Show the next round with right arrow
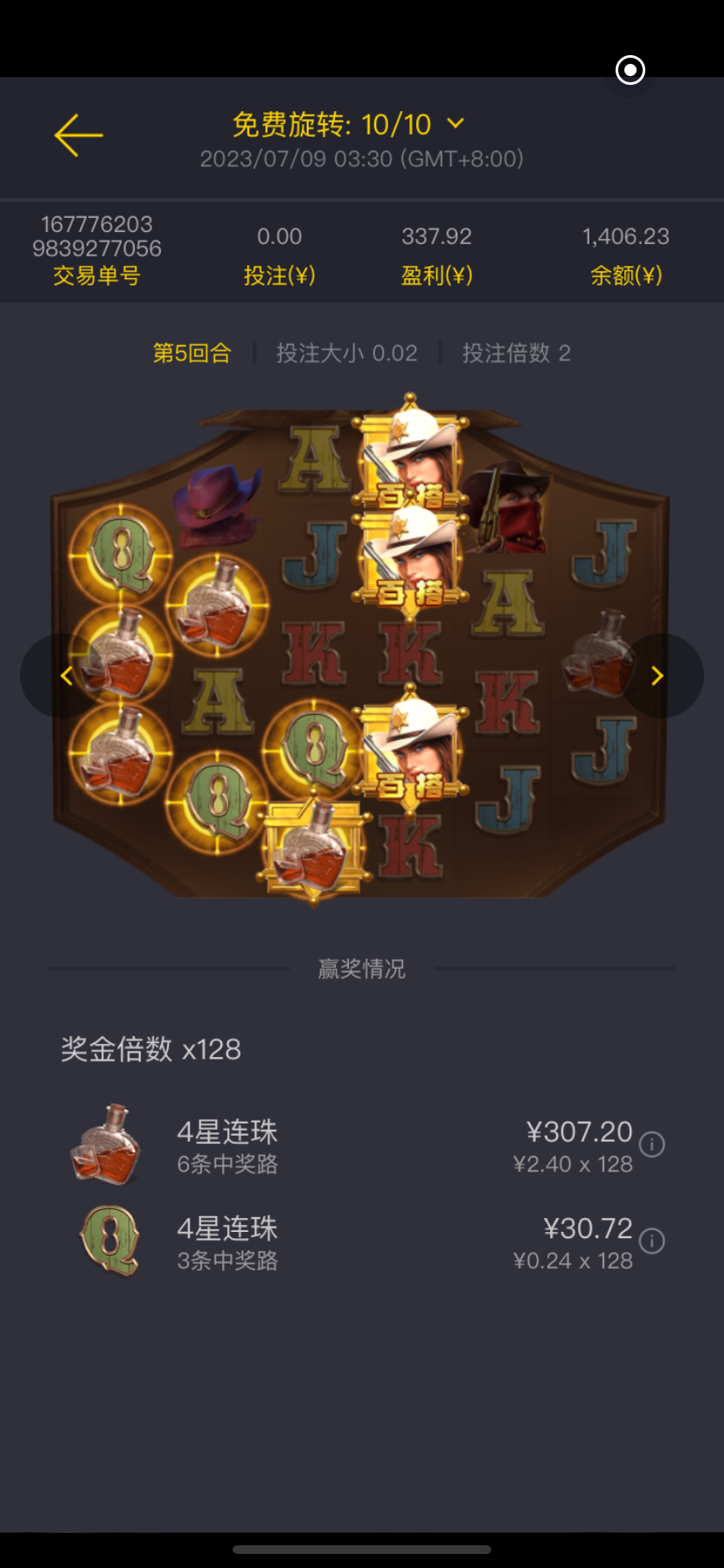The image size is (724, 1568). pos(658,675)
